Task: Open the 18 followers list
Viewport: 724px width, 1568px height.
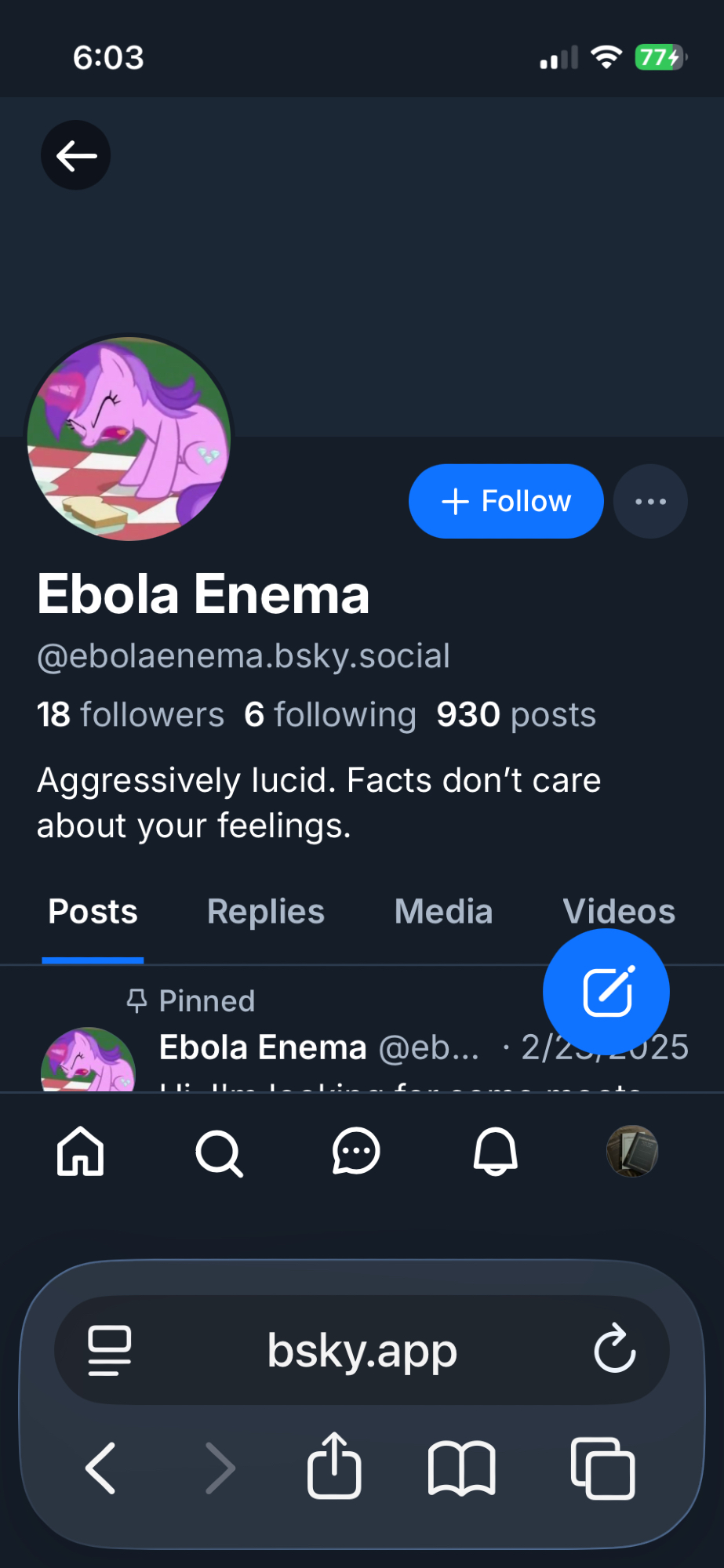Action: (130, 714)
